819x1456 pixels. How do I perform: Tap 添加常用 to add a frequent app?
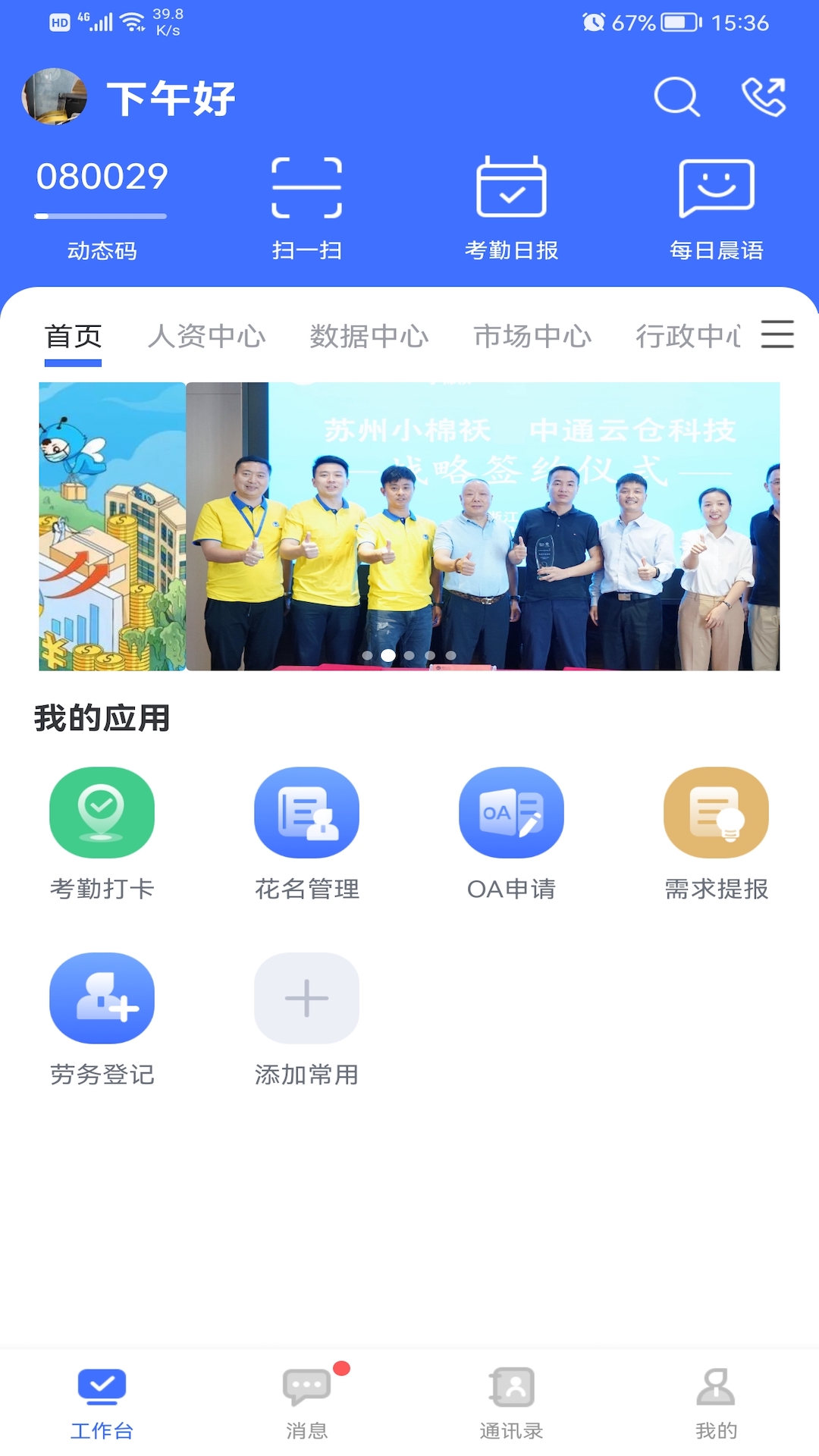click(x=306, y=998)
